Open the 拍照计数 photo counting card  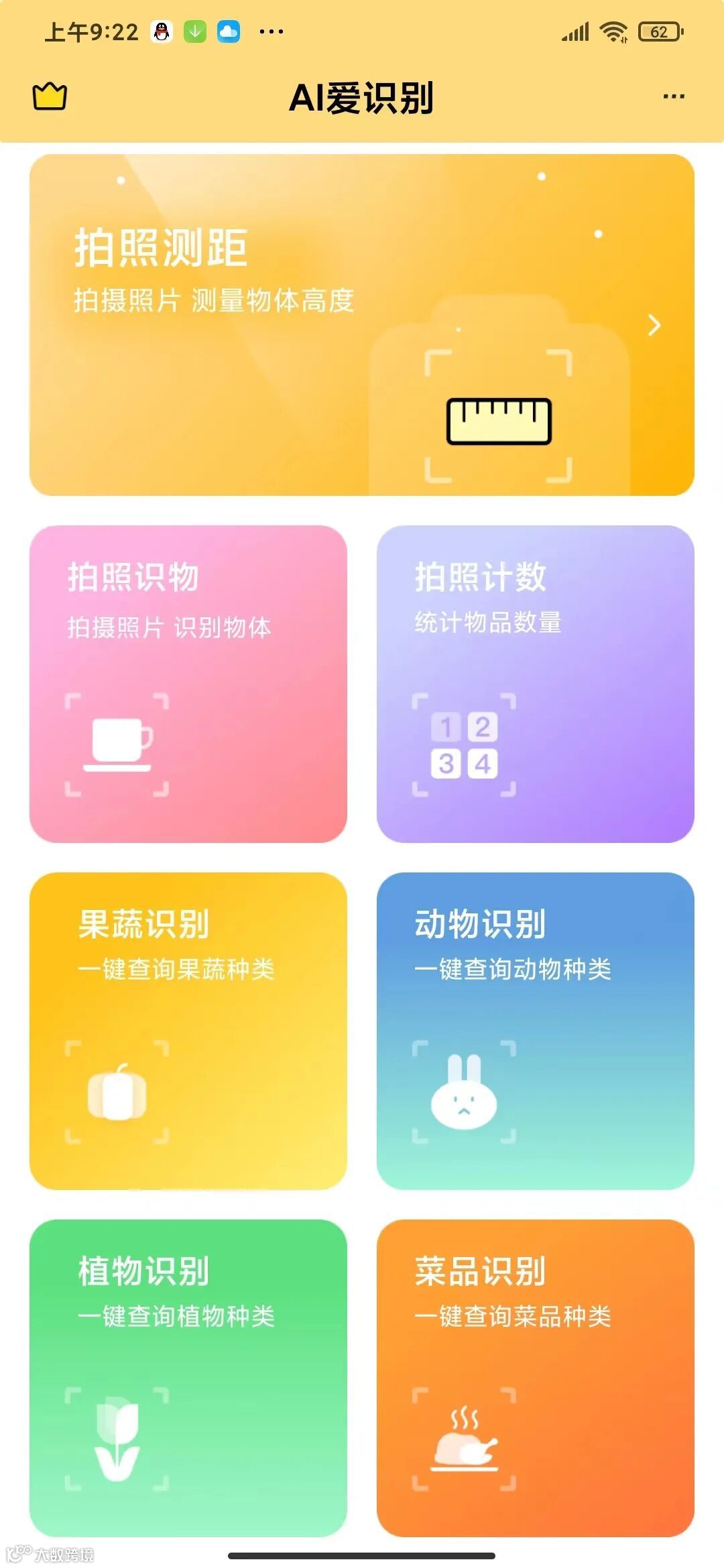(535, 683)
